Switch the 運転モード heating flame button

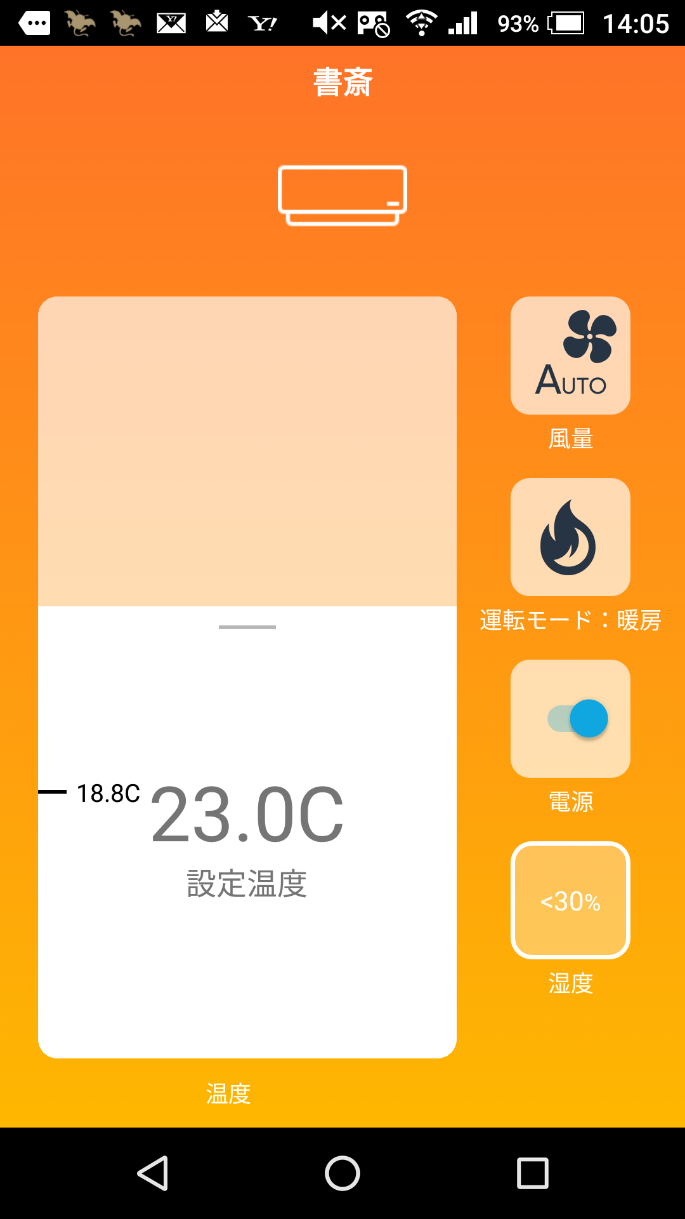(x=570, y=537)
